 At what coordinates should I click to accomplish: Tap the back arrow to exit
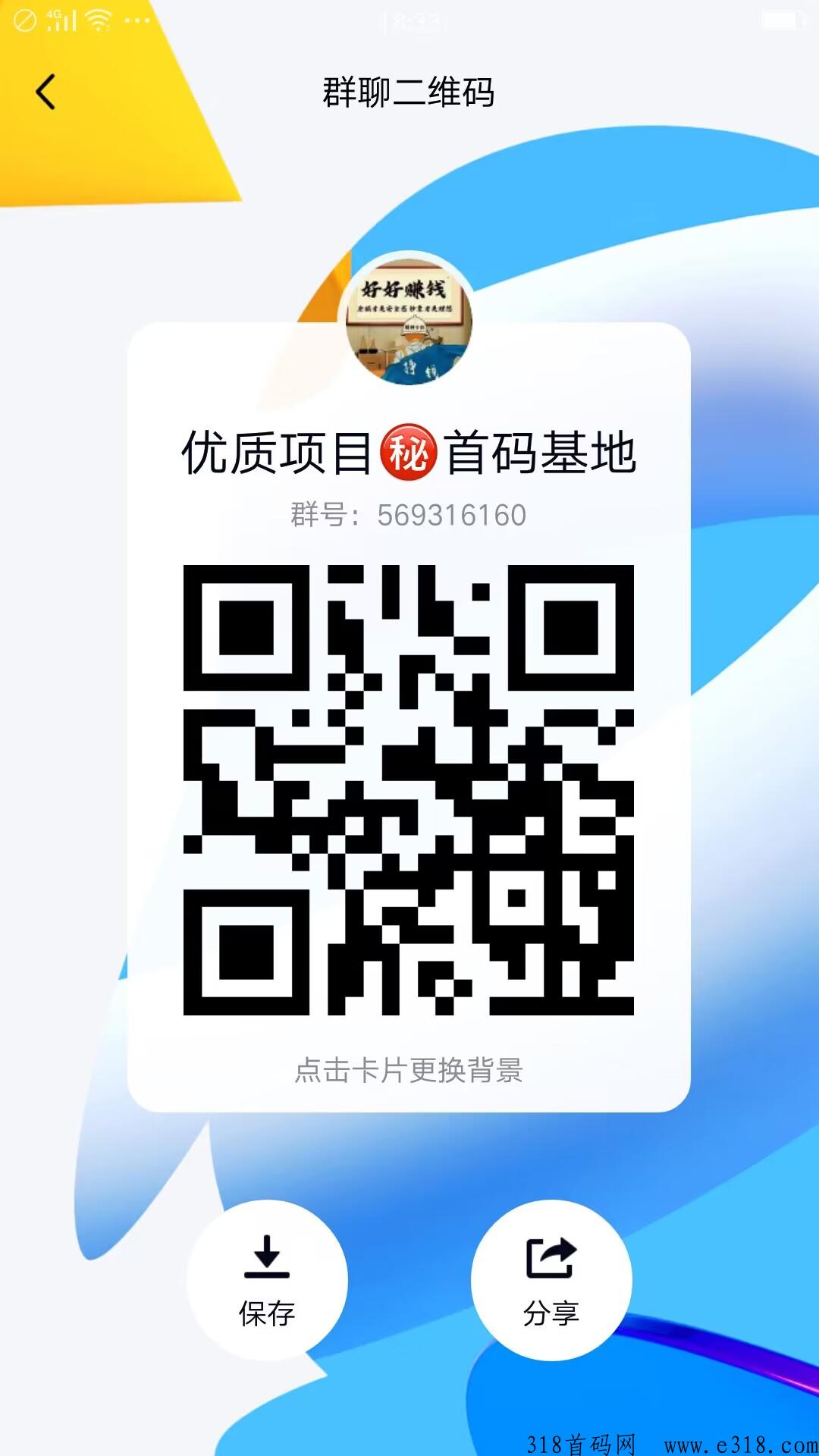coord(43,91)
